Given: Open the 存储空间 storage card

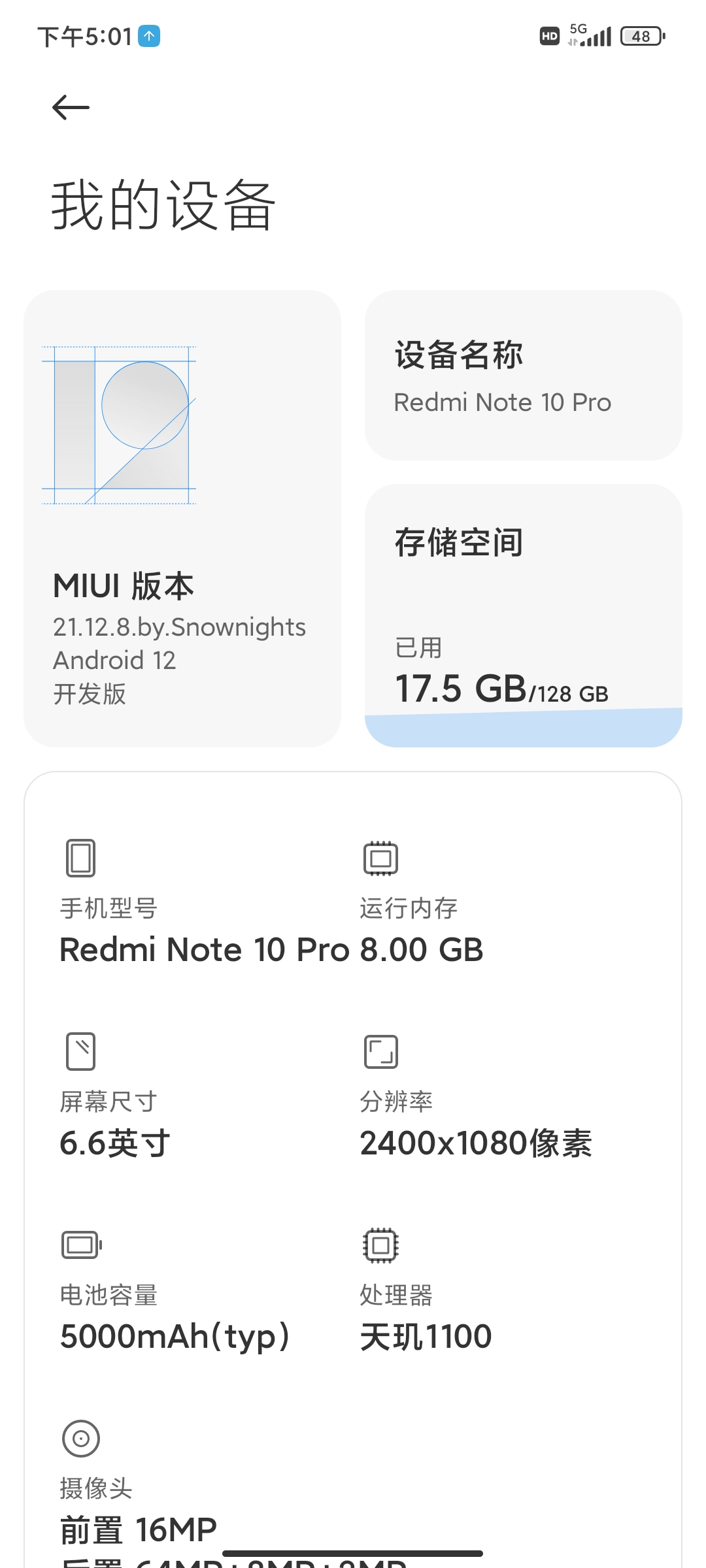Looking at the screenshot, I should [x=523, y=615].
